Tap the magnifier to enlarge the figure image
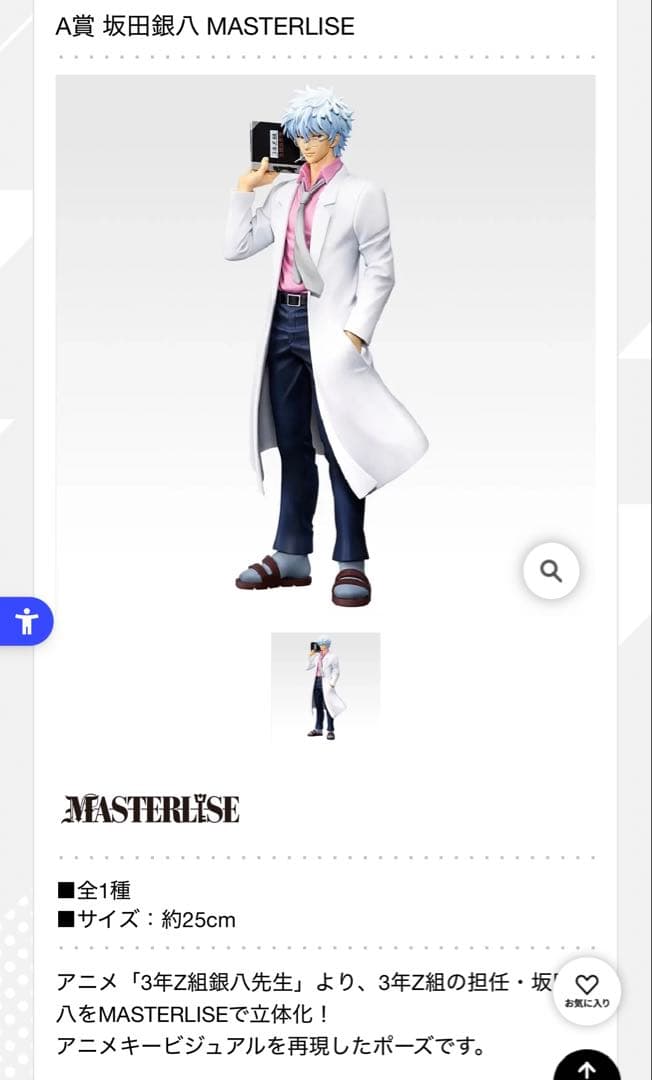Viewport: 652px width, 1080px height. point(551,571)
